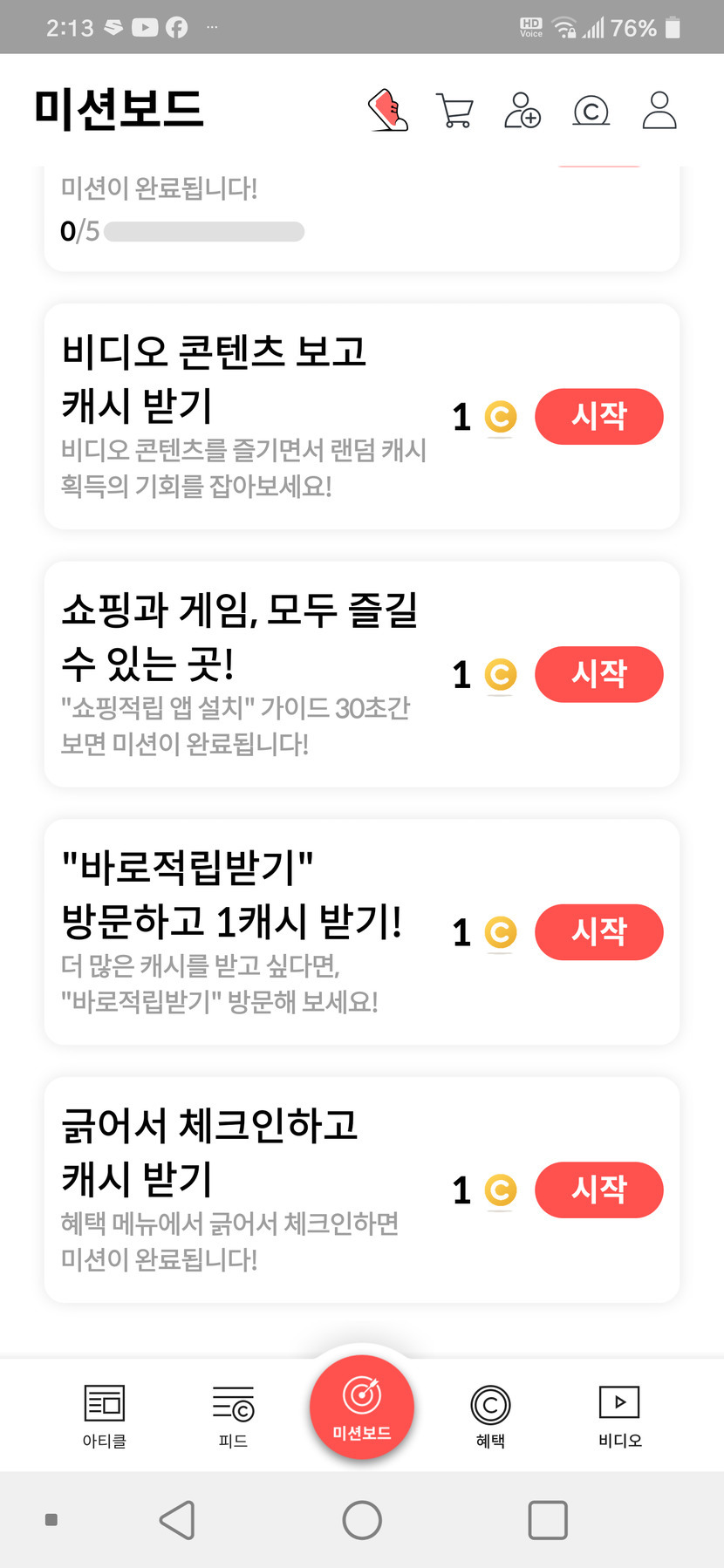Tap the system back button
The width and height of the screenshot is (724, 1568).
point(177,1520)
